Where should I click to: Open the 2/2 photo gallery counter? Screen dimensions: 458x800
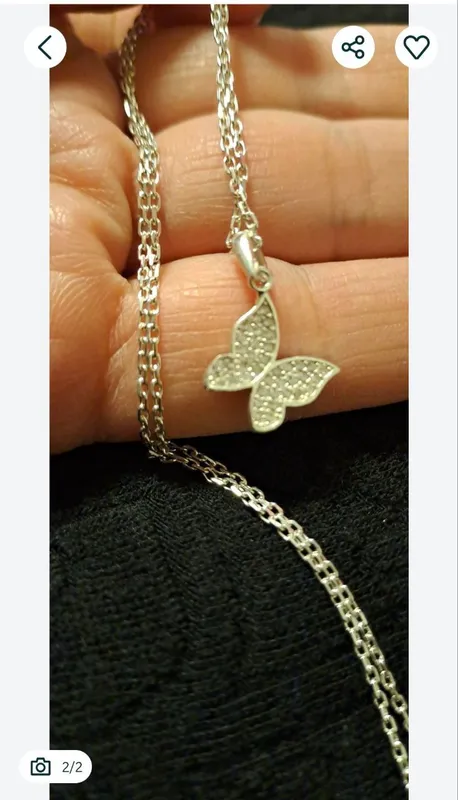pos(56,766)
